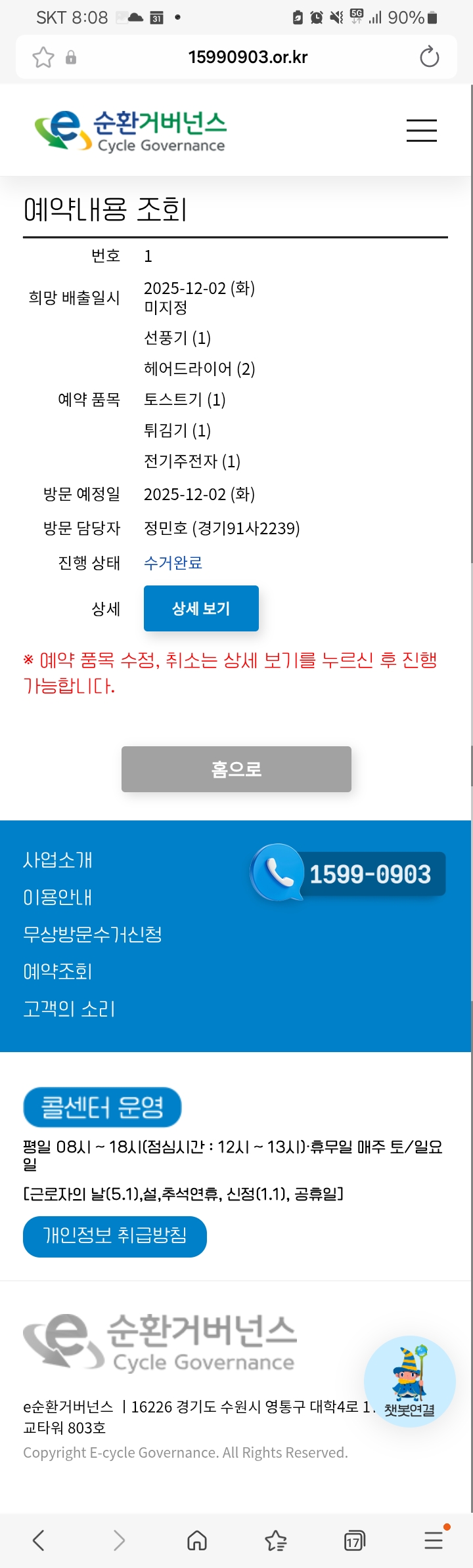Go back in browser toolbar
473x1568 pixels.
[x=39, y=1540]
